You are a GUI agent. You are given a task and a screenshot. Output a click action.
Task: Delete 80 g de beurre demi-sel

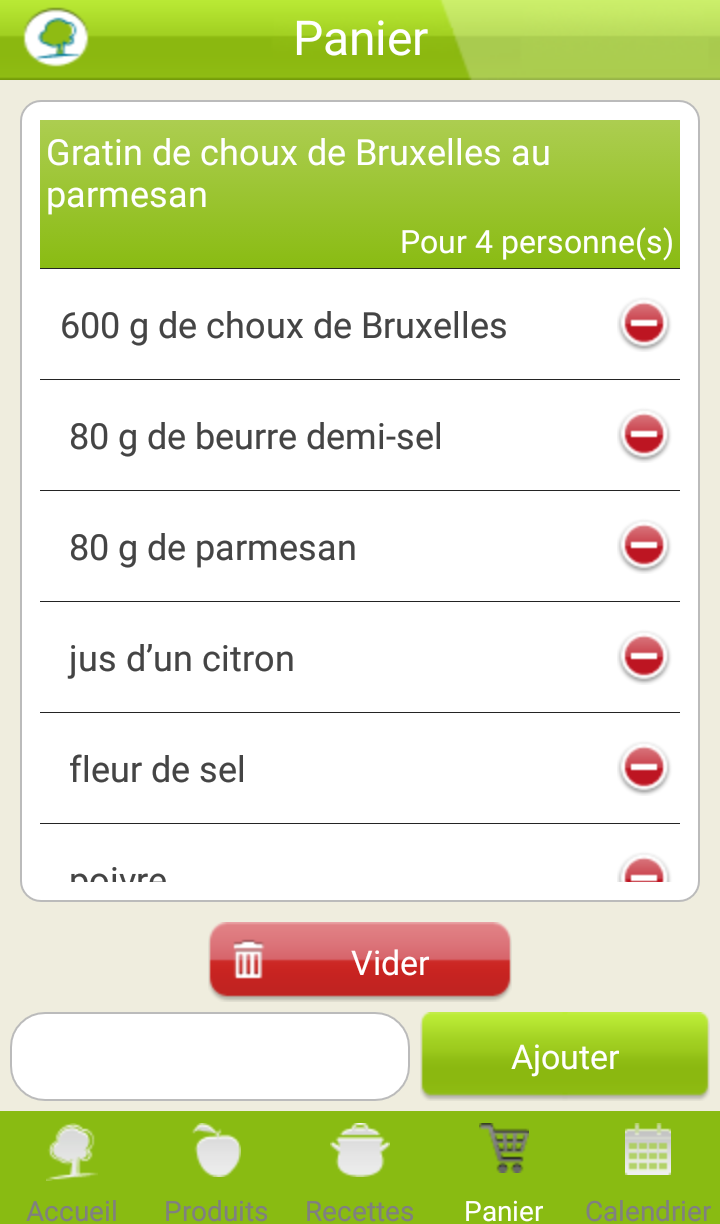tap(643, 435)
